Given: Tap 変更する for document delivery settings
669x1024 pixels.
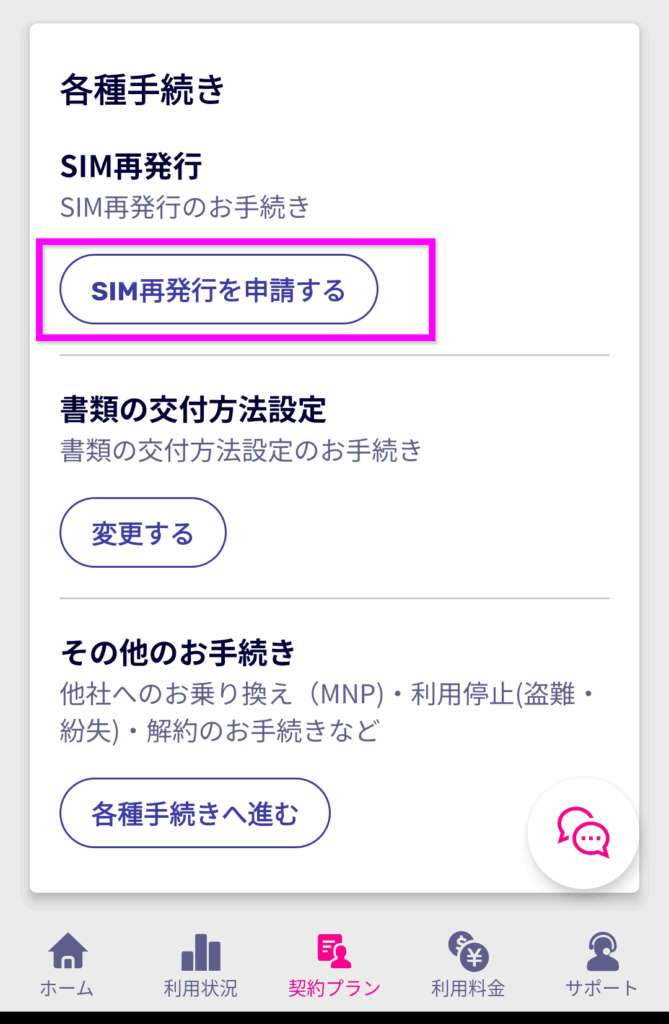Looking at the screenshot, I should 143,533.
